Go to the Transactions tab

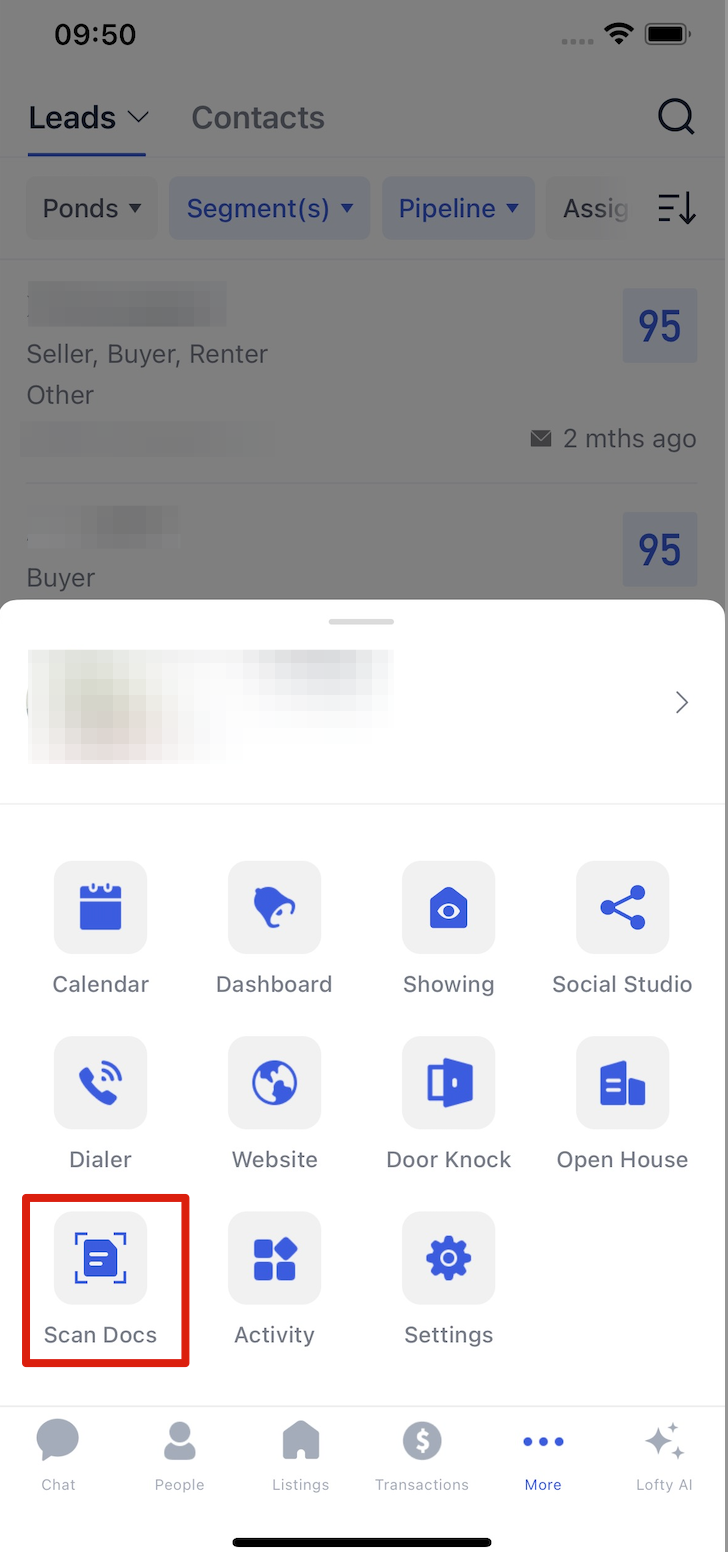tap(422, 1455)
